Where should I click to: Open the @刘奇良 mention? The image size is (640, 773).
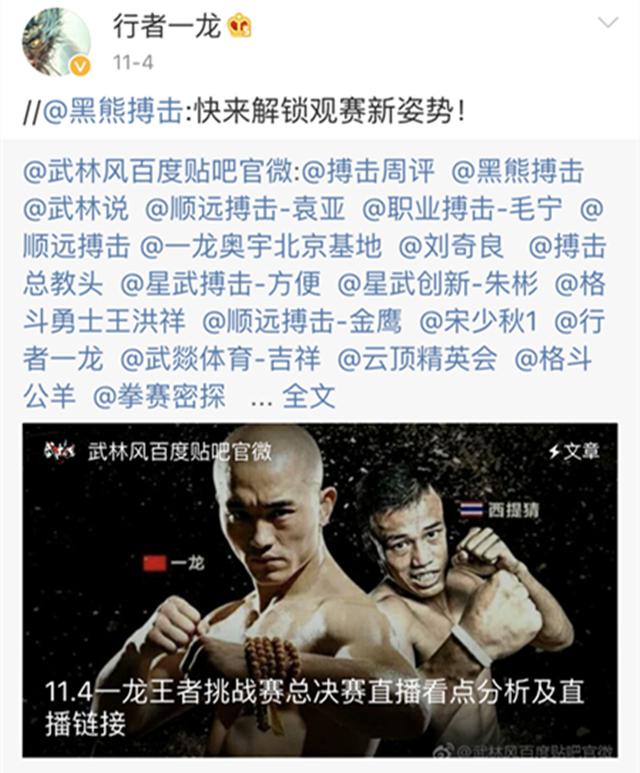tap(452, 246)
